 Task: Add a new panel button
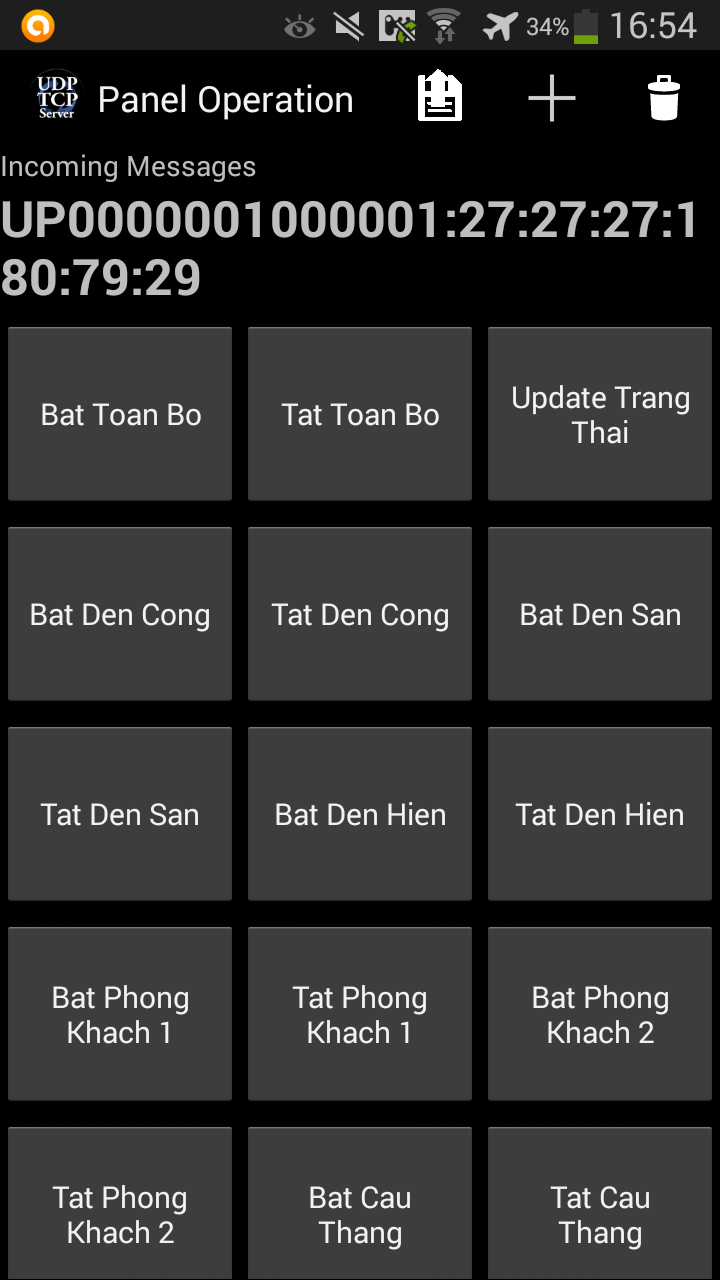point(552,98)
